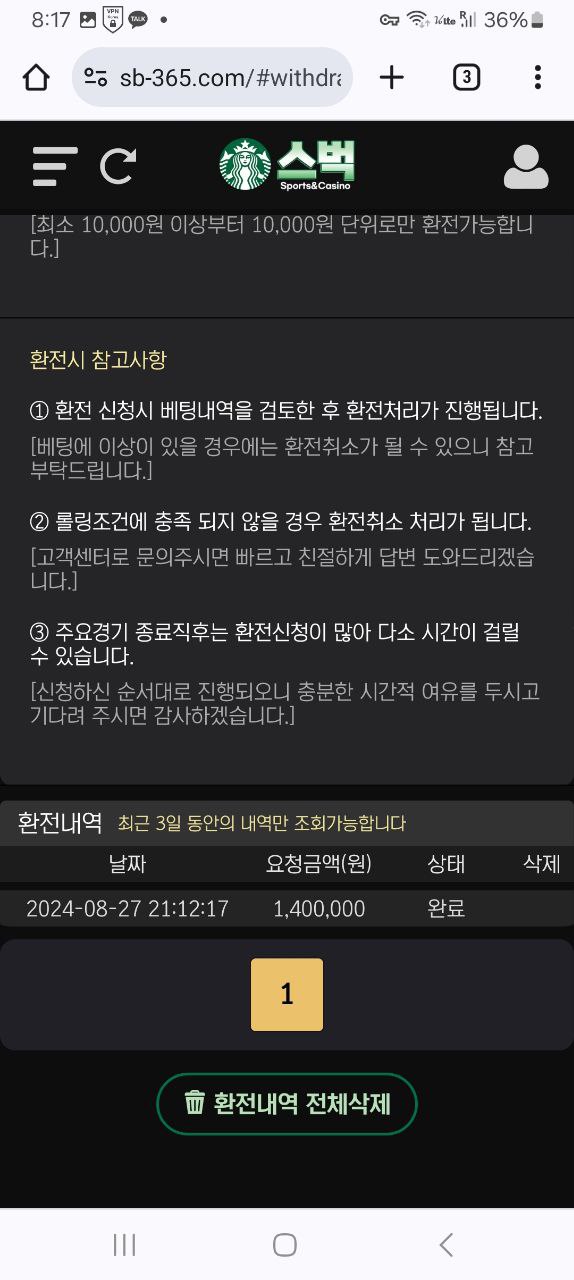574x1280 pixels.
Task: Go back with the system back button
Action: [x=446, y=1244]
